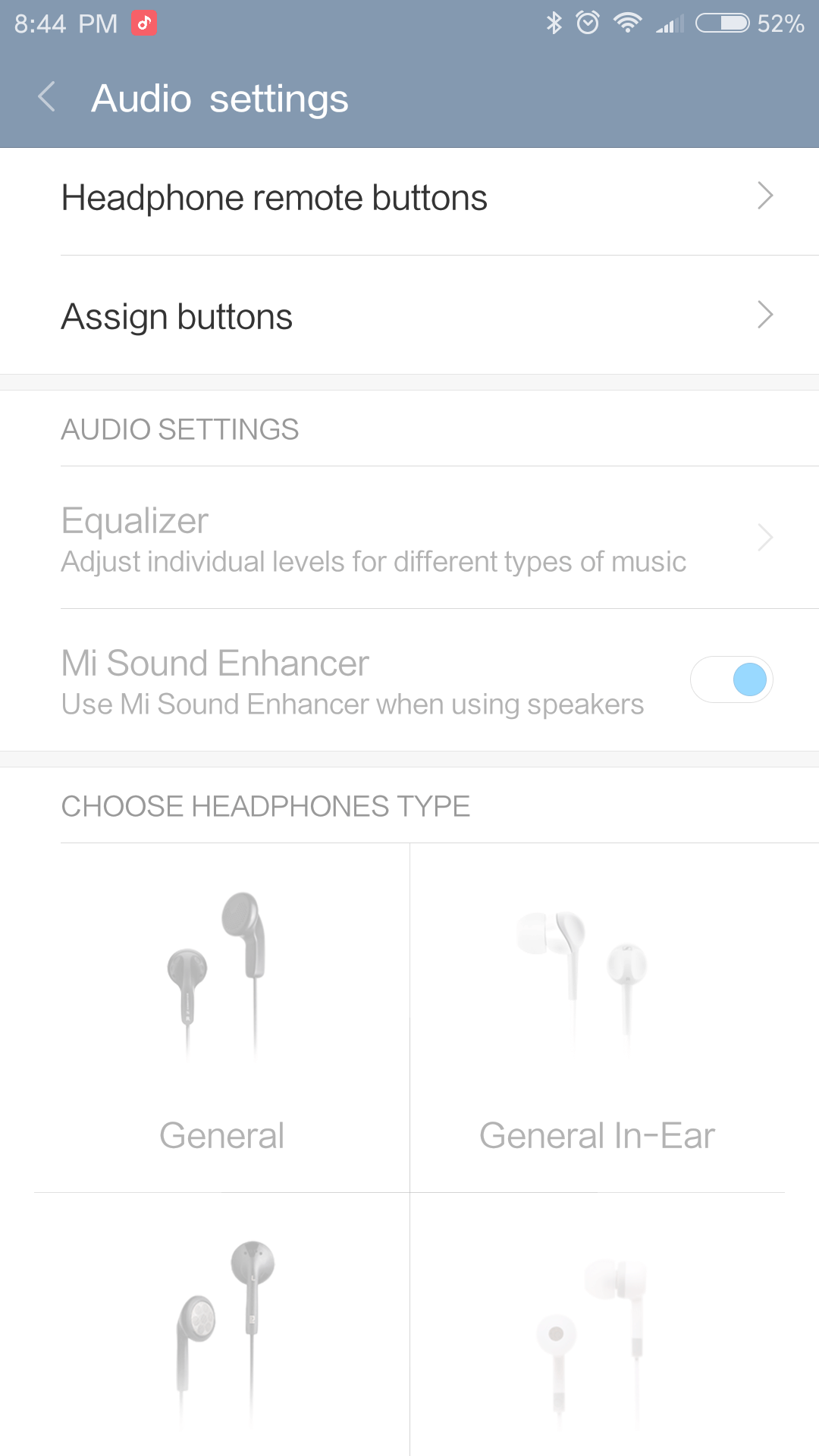Viewport: 819px width, 1456px height.
Task: Go back from Audio settings
Action: (47, 98)
